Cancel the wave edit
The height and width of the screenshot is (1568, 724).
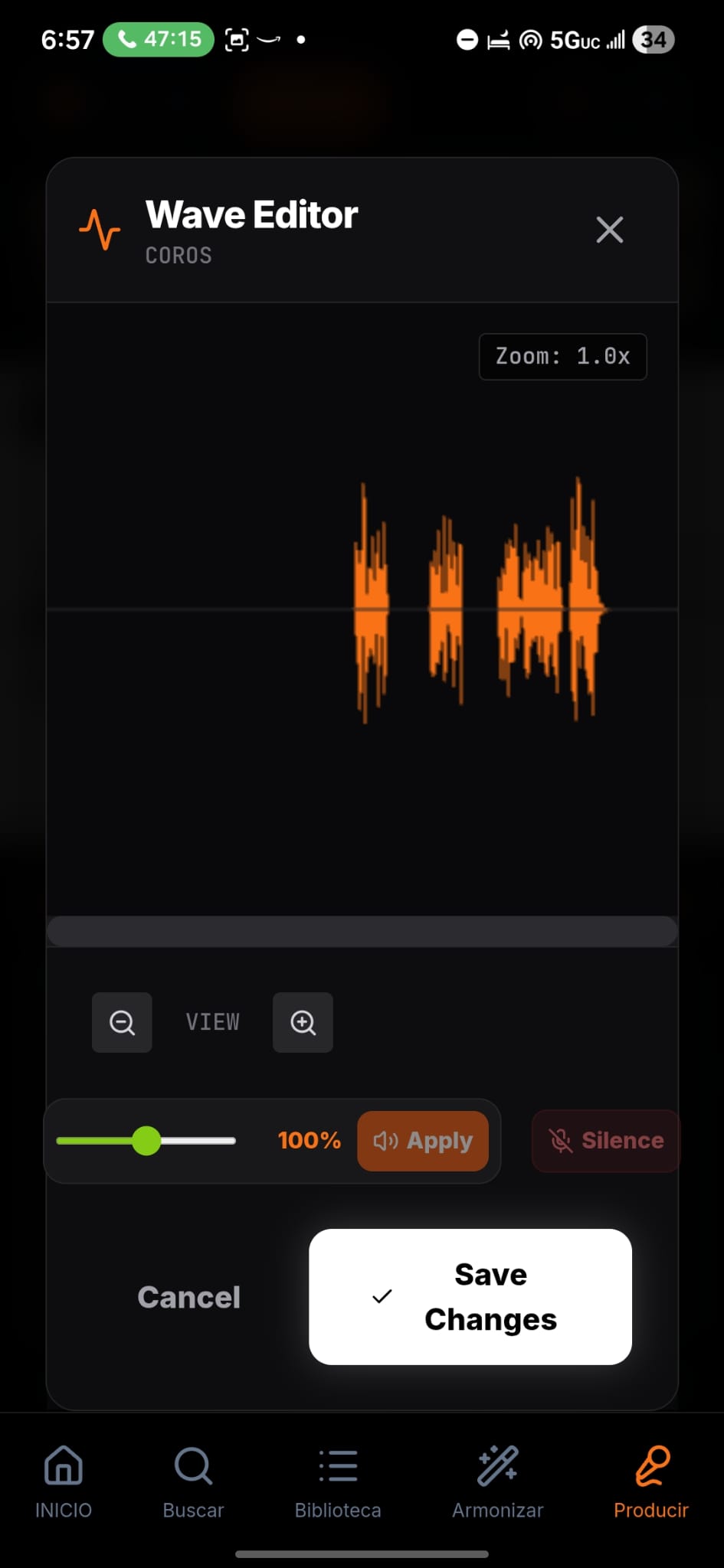188,1295
